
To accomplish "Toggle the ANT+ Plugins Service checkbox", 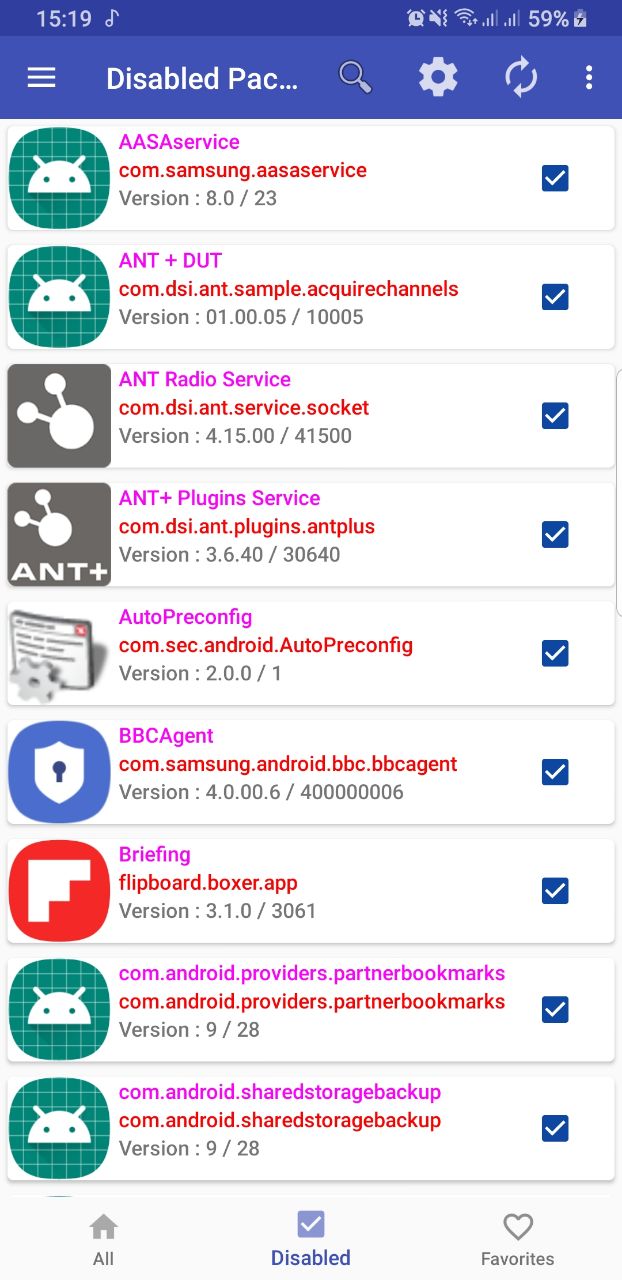I will point(555,535).
